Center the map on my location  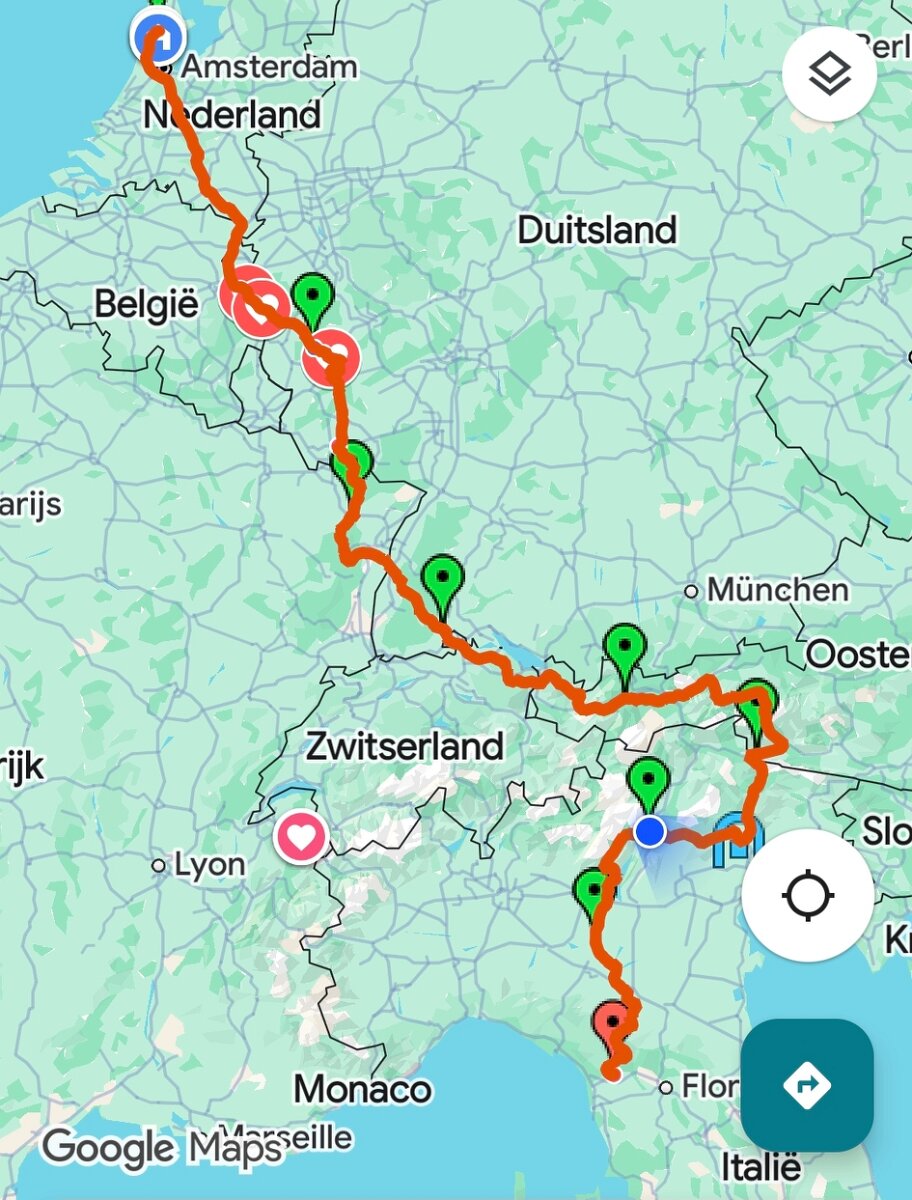(x=808, y=895)
